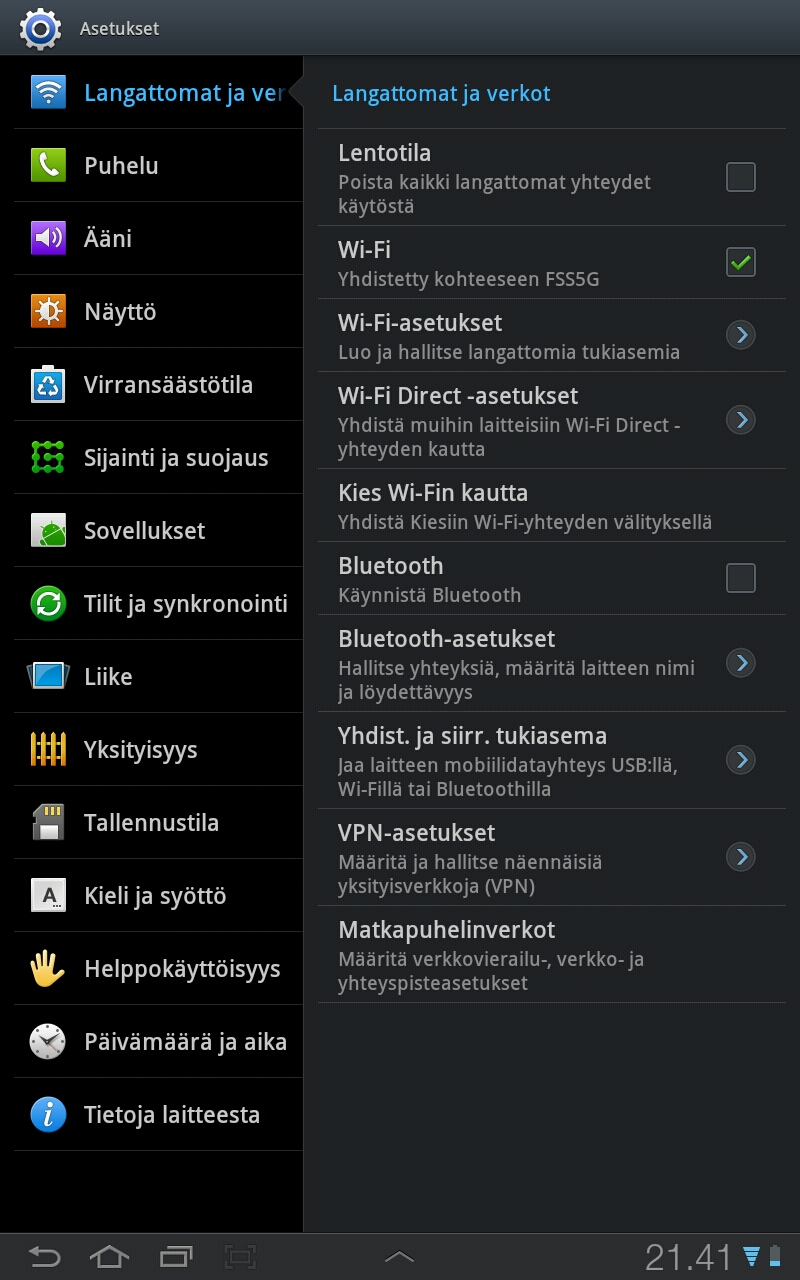Go to Näyttö settings
This screenshot has height=1280, width=800.
[x=158, y=311]
